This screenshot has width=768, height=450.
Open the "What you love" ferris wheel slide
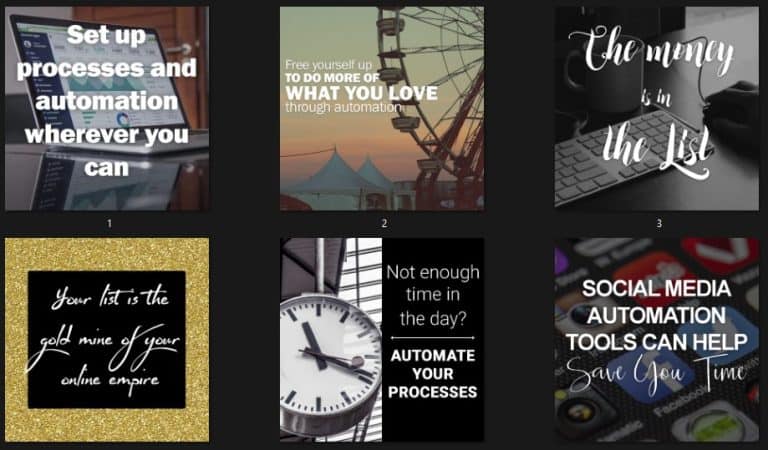point(382,108)
